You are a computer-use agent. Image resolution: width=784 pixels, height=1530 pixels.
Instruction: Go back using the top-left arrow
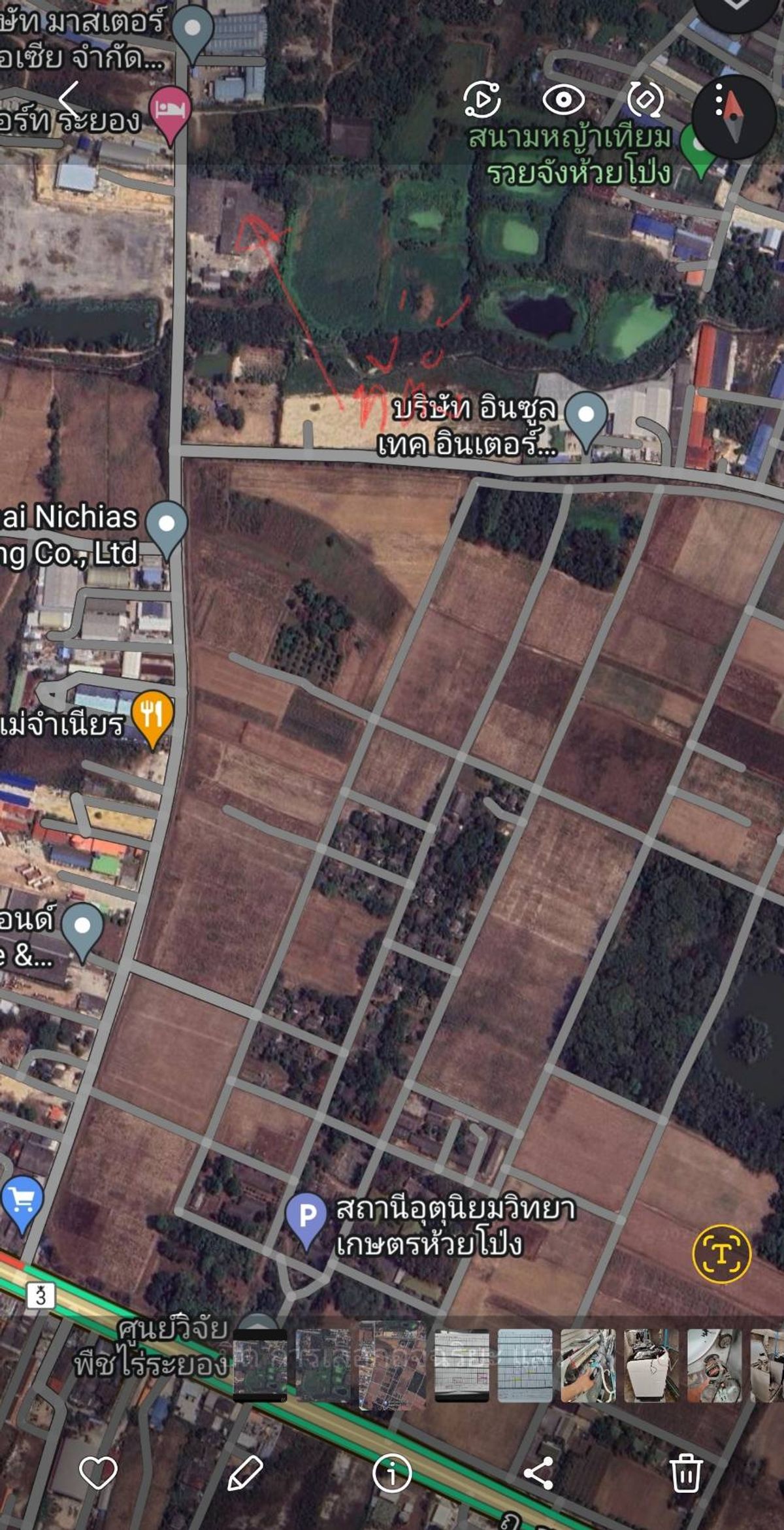click(x=69, y=99)
